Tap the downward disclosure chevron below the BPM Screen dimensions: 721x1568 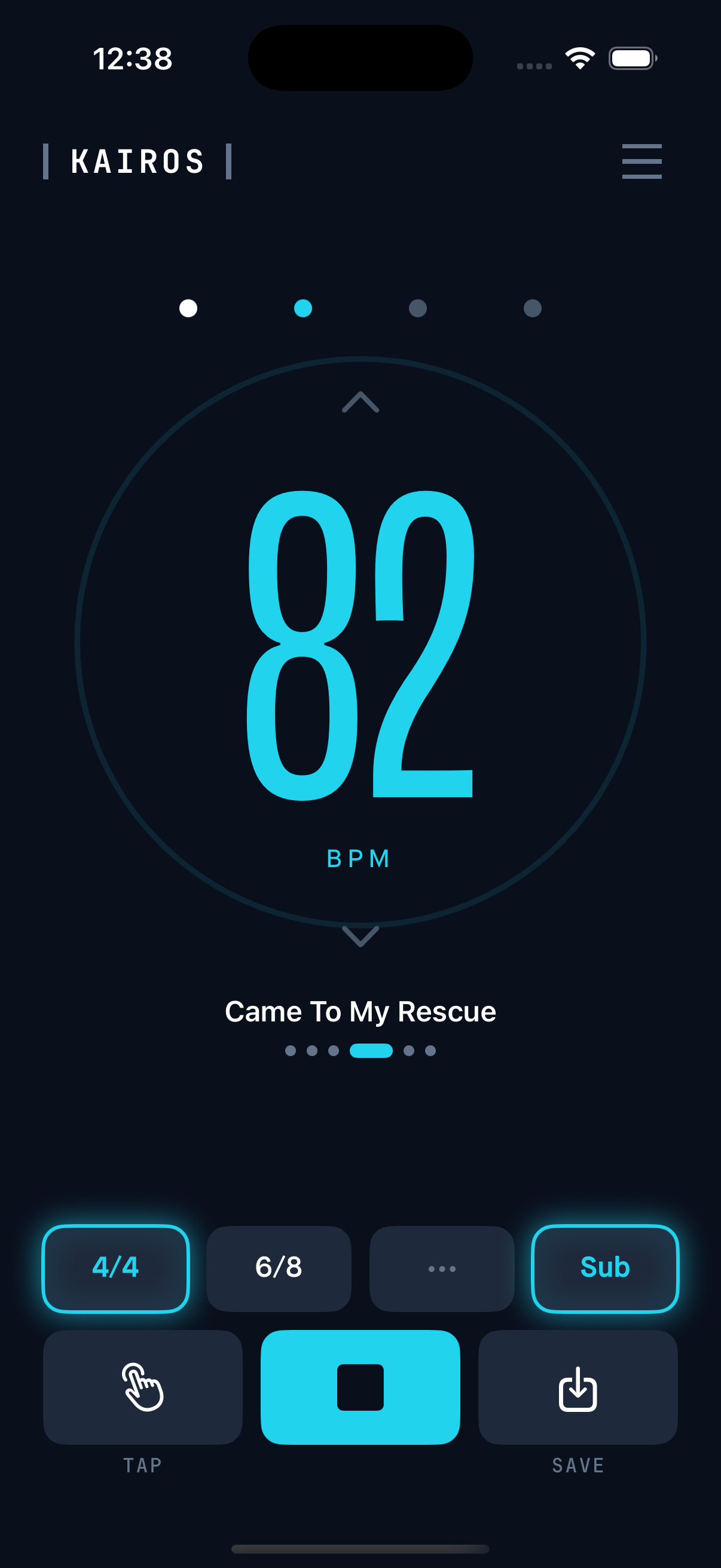point(360,936)
